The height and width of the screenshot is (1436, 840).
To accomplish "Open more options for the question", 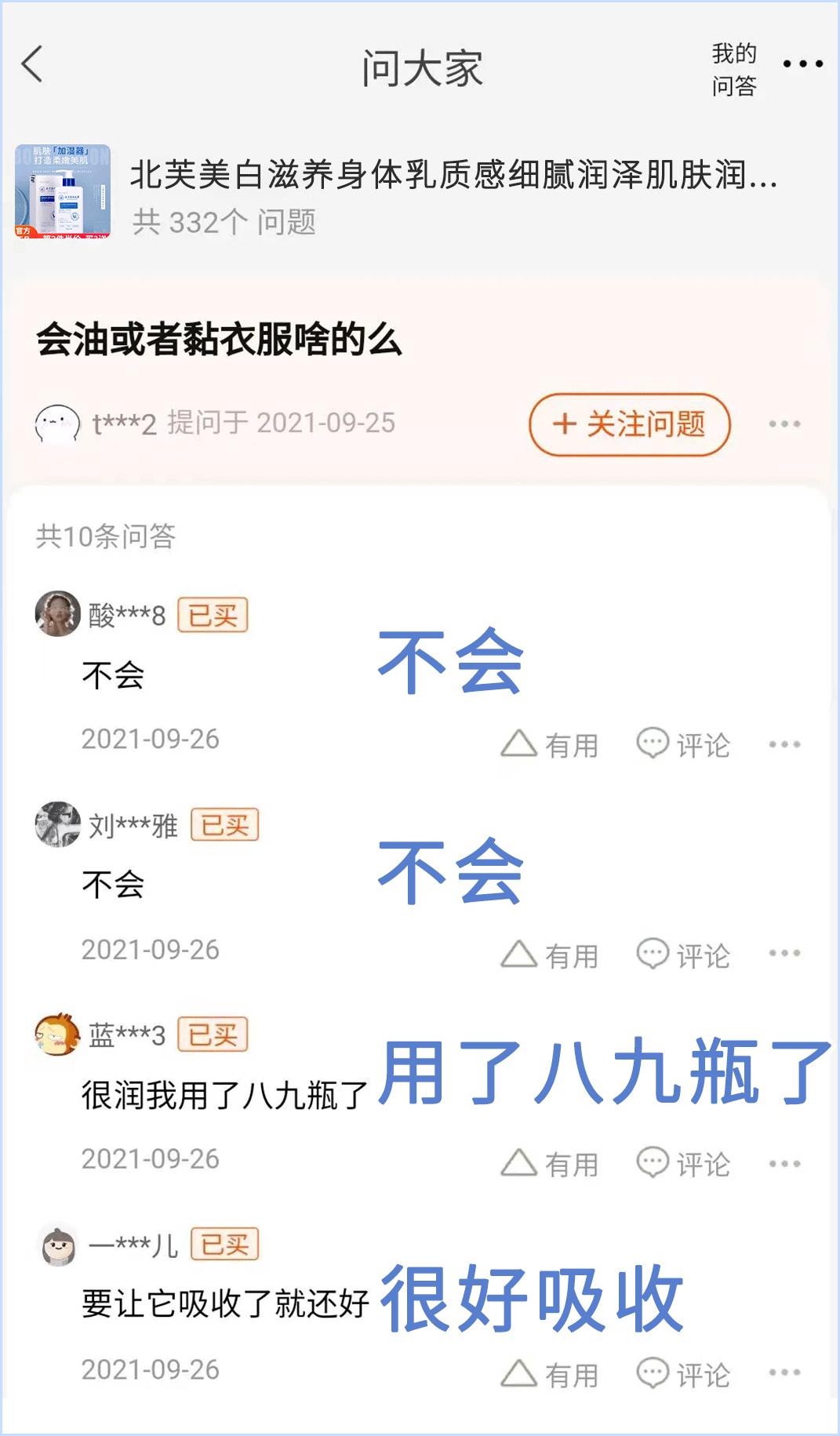I will [x=784, y=424].
